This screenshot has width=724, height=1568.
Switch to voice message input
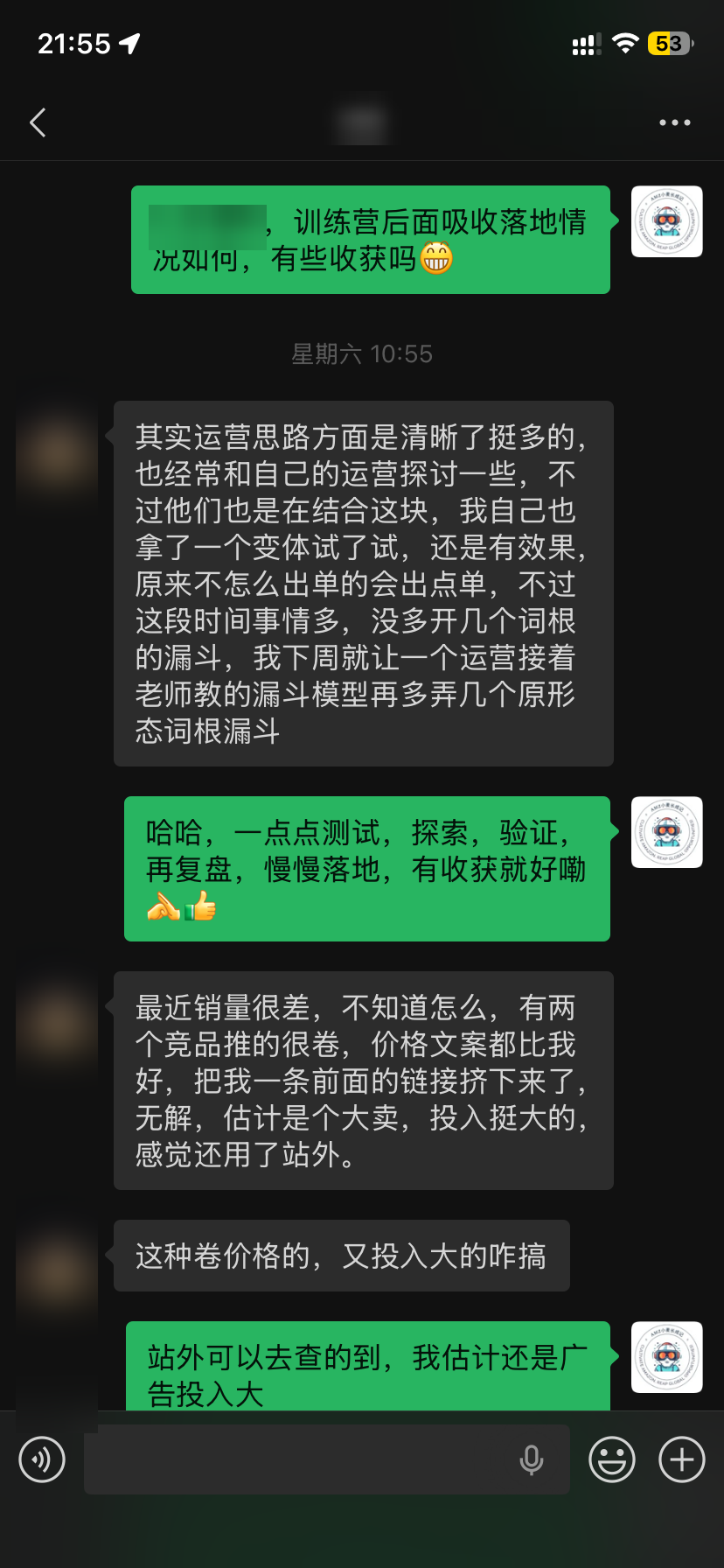[x=42, y=1459]
